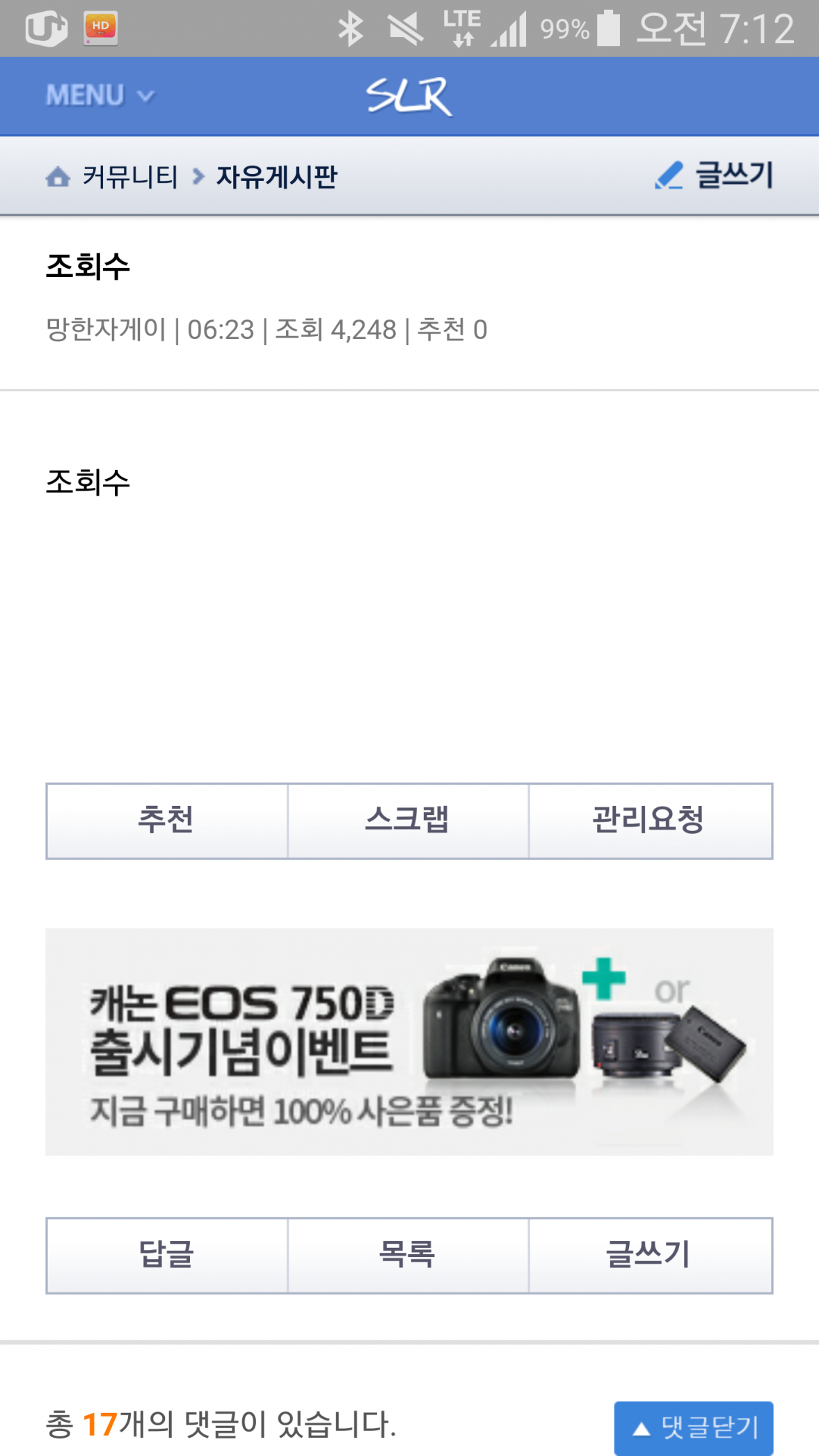819x1456 pixels.
Task: Tap the SLR logo to go home
Action: pos(409,96)
